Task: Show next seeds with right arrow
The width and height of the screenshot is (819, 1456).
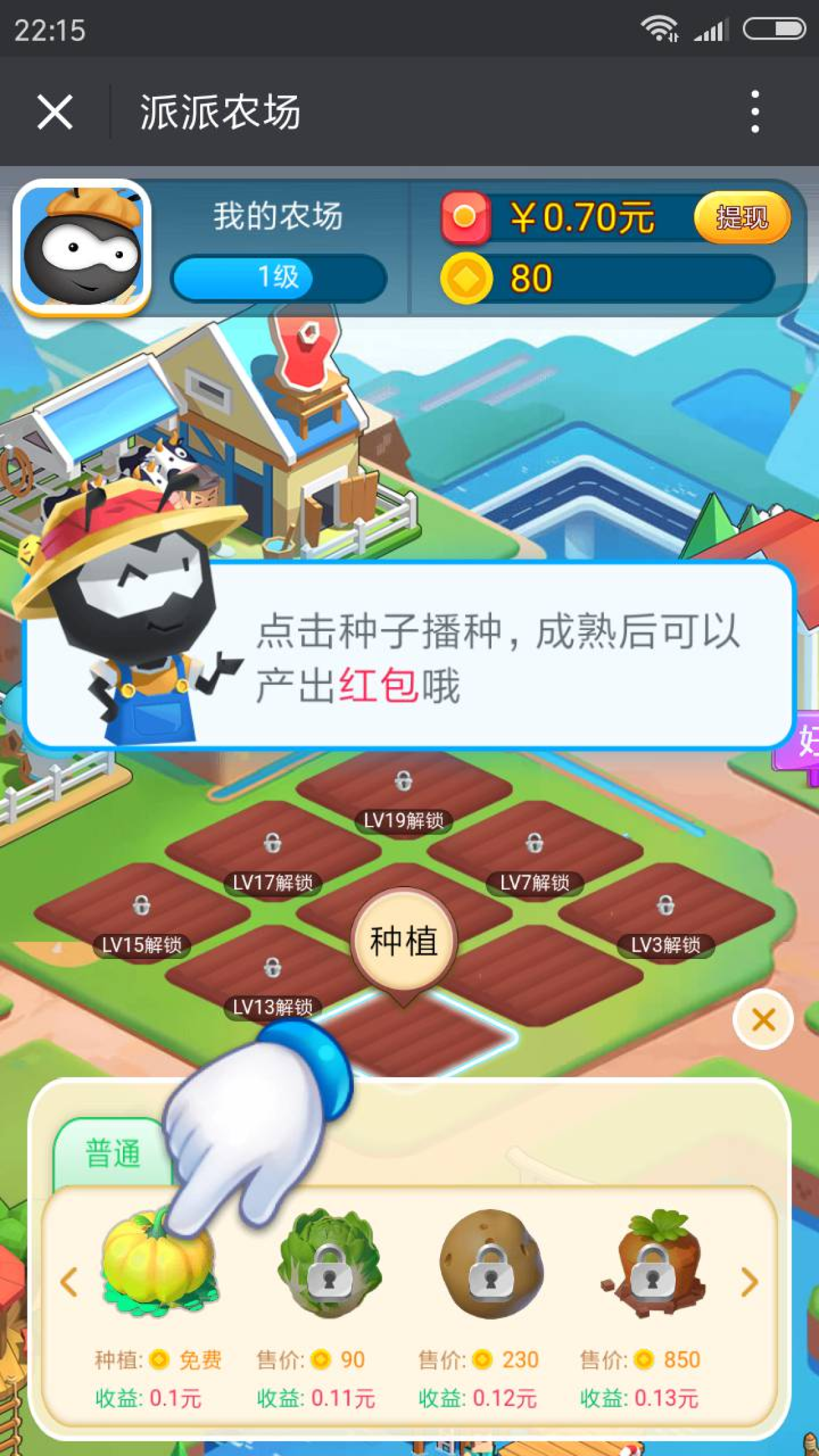Action: click(749, 1282)
